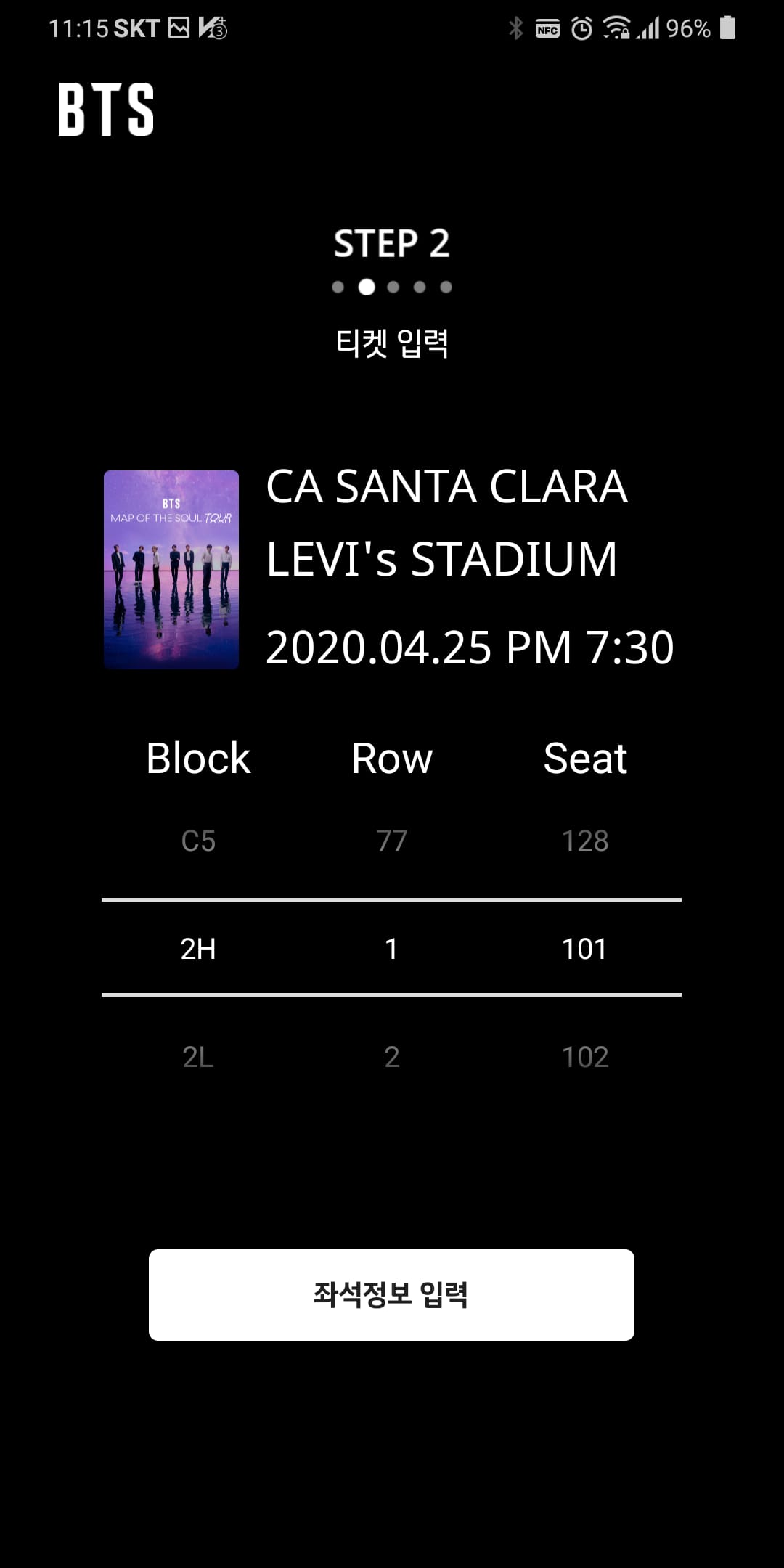Screen dimensions: 784x1568
Task: Pick row 2 in the Row picker
Action: pos(392,1057)
